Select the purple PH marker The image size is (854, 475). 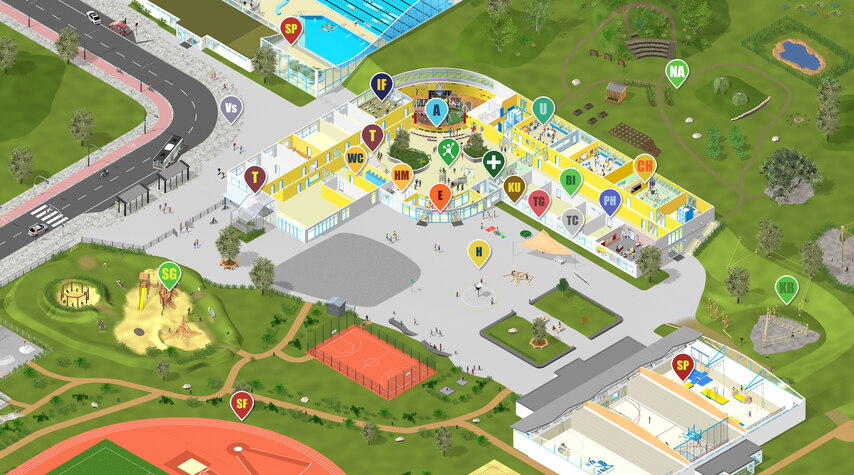pos(610,201)
